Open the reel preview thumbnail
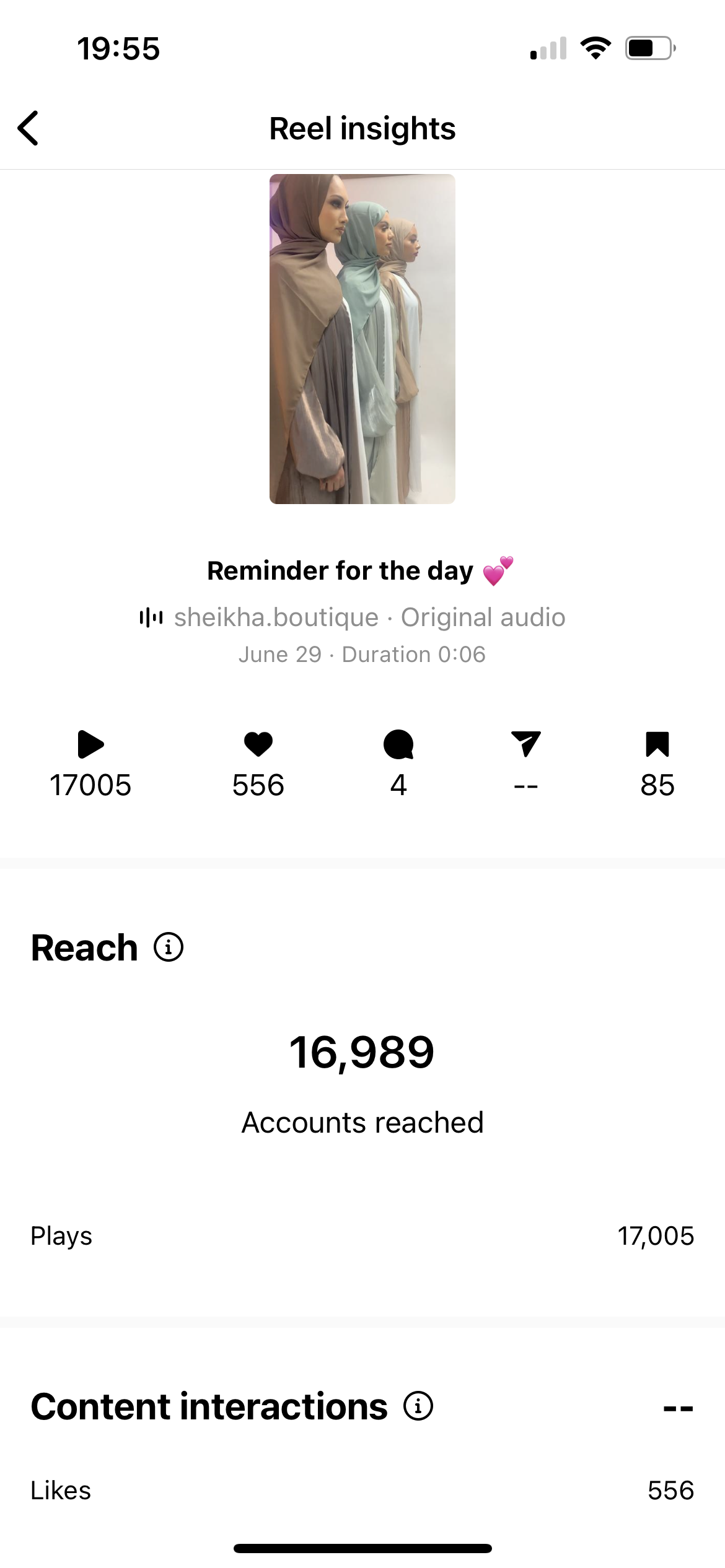The width and height of the screenshot is (725, 1568). tap(362, 339)
